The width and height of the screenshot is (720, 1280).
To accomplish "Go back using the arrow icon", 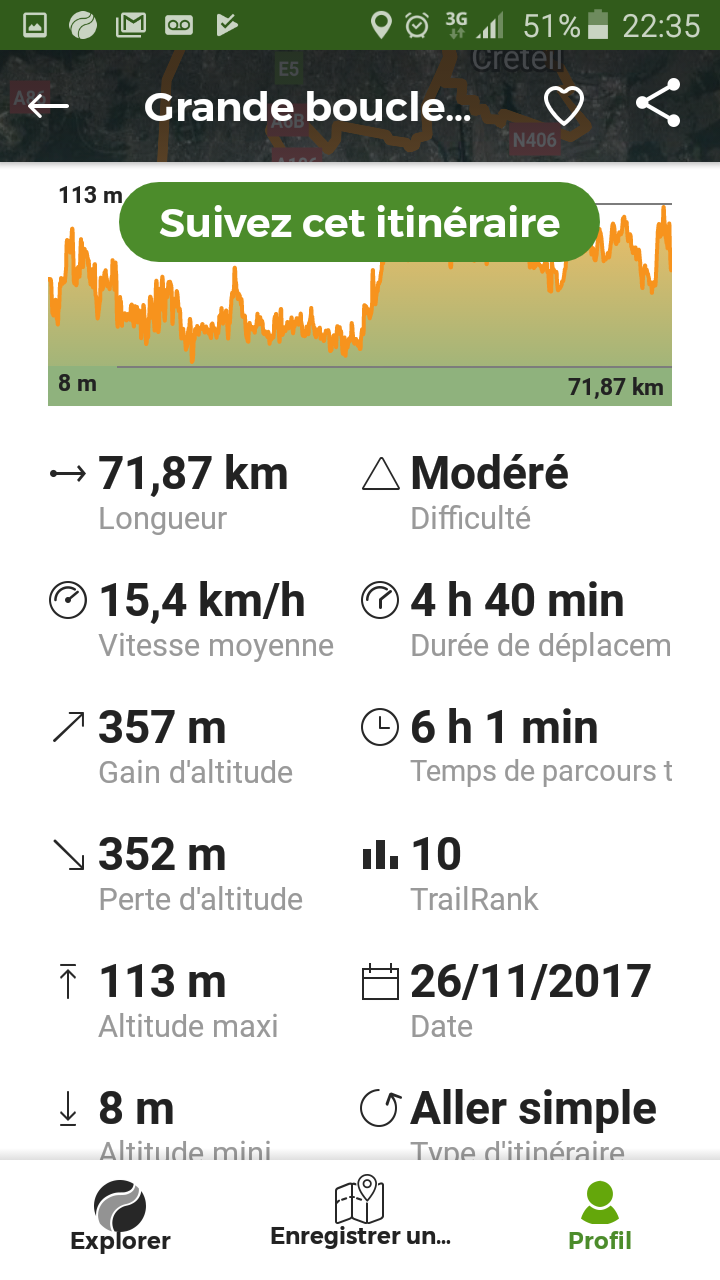I will (48, 106).
